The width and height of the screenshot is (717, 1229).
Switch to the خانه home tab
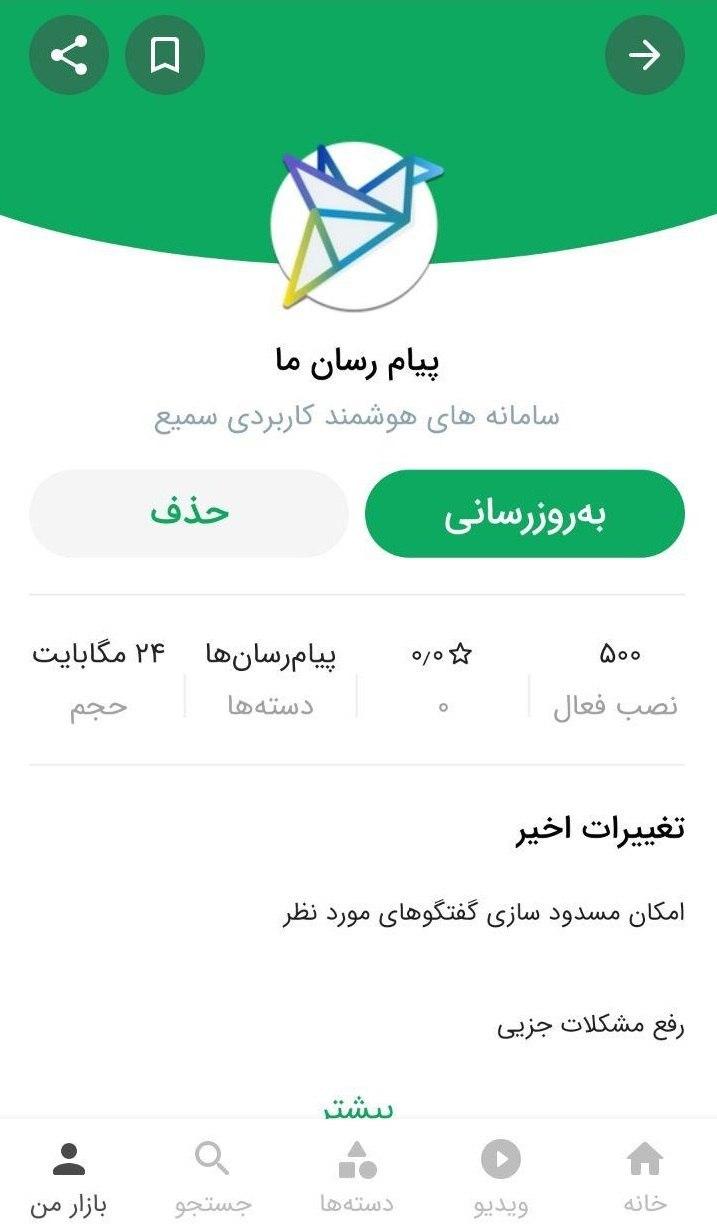pos(645,1177)
